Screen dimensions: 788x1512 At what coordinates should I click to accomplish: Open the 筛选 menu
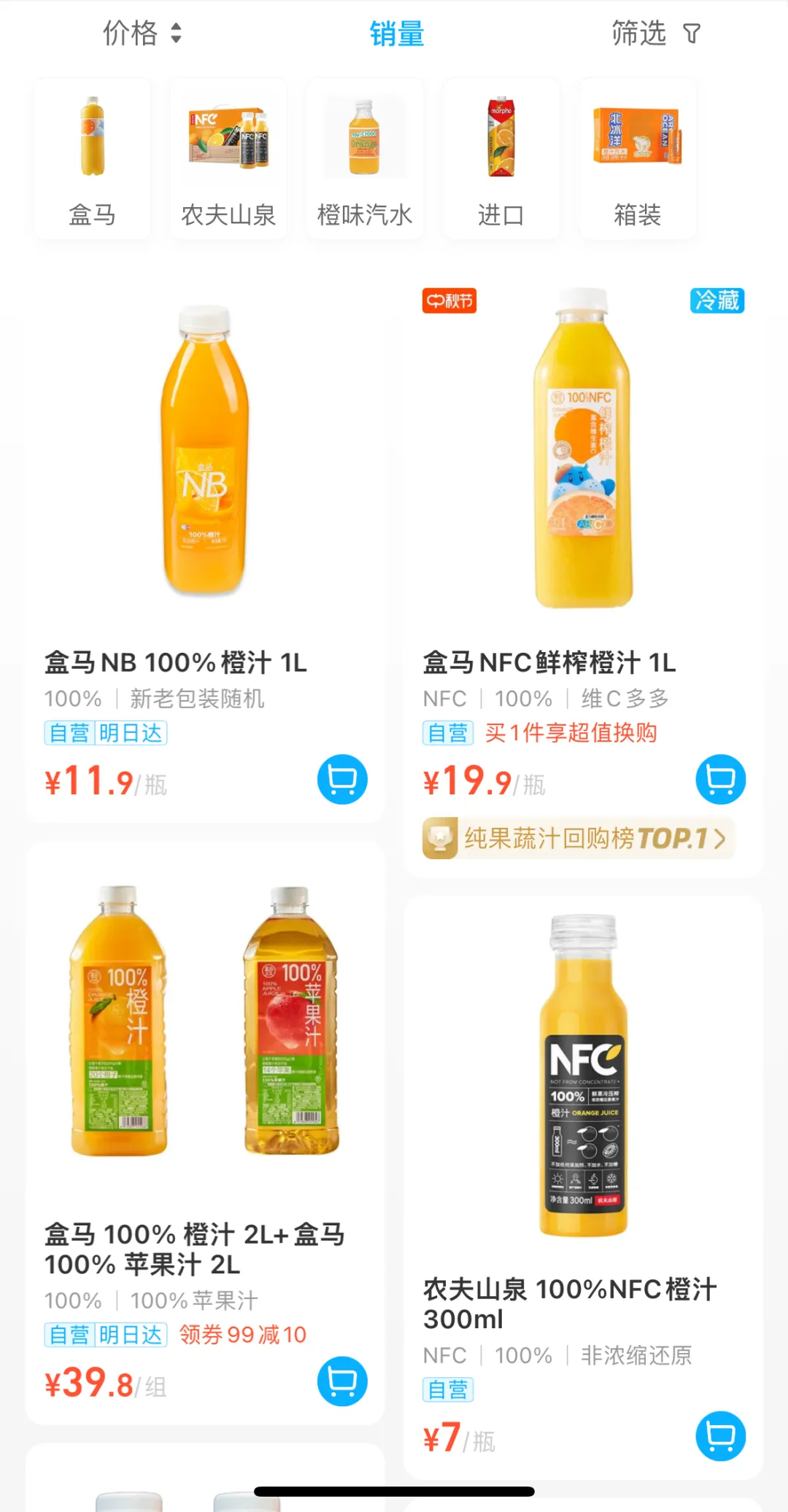pos(638,33)
